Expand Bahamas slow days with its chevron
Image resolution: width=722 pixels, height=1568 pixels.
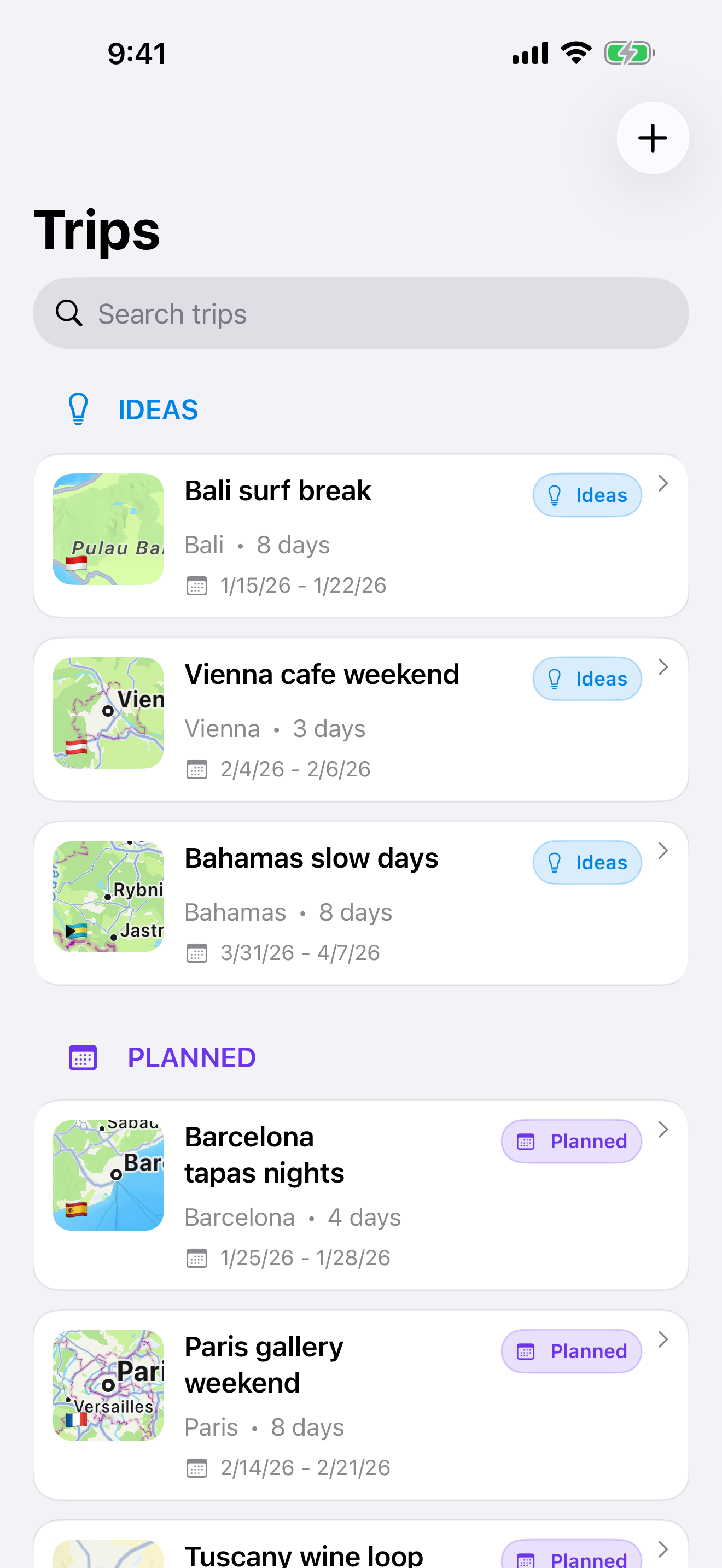(x=663, y=851)
